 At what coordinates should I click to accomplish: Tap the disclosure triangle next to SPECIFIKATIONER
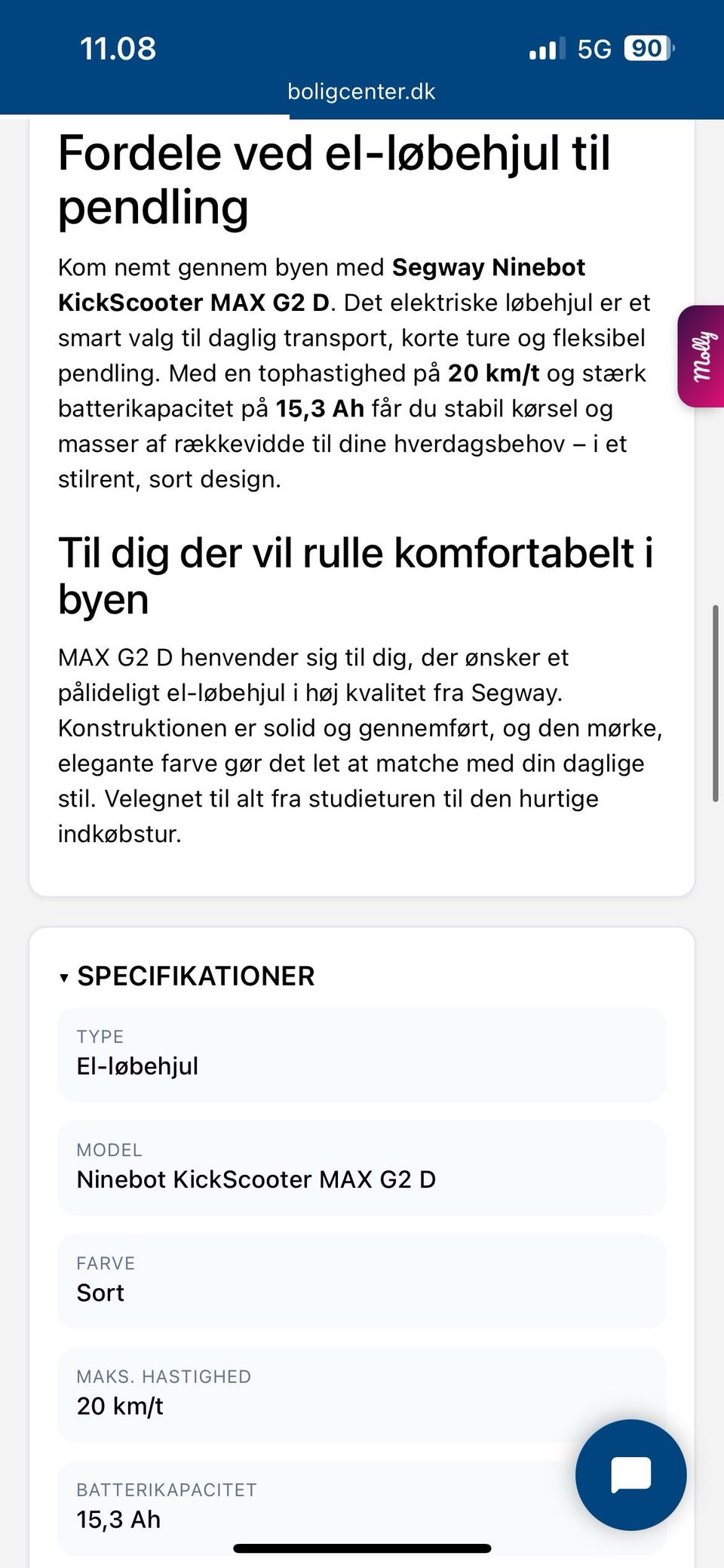coord(63,977)
